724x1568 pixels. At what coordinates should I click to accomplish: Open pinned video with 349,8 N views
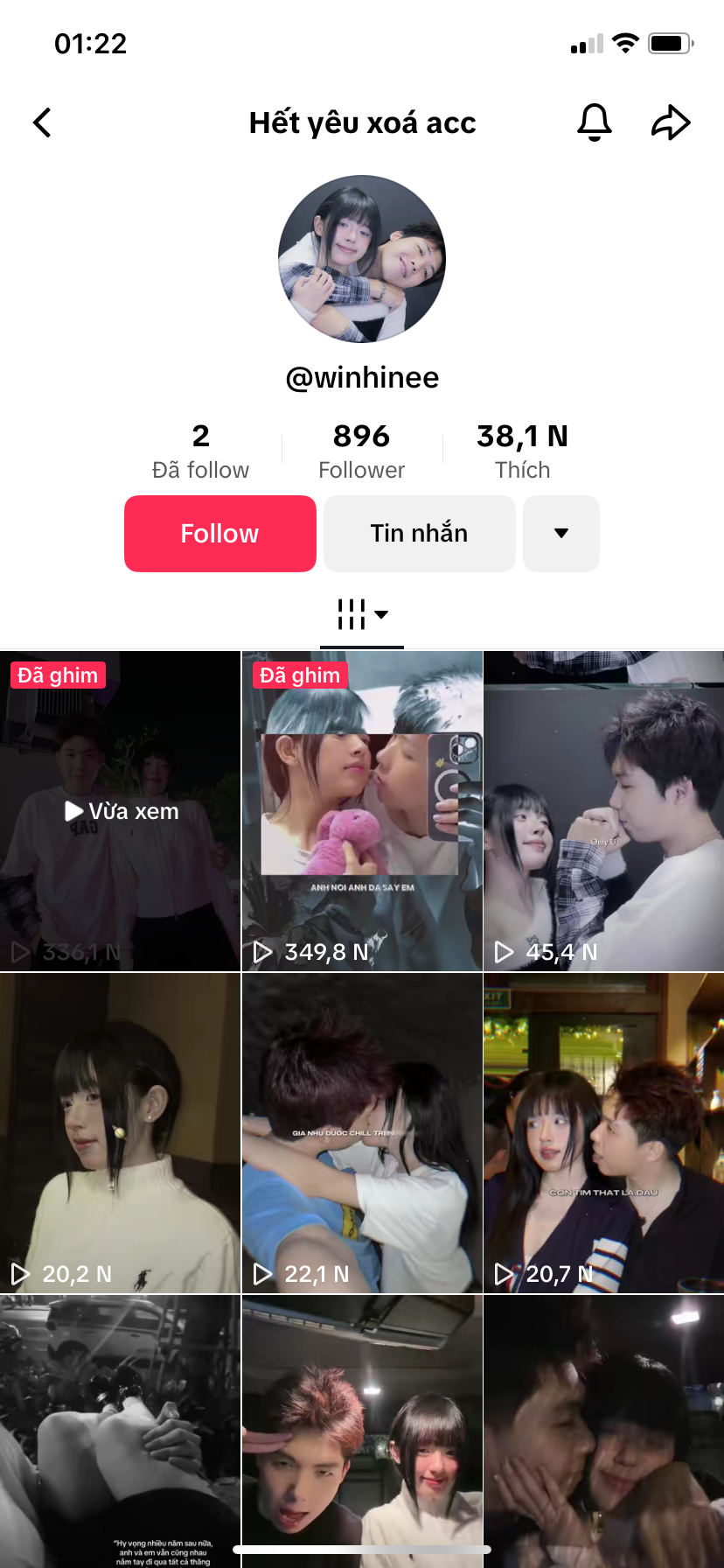click(x=362, y=811)
